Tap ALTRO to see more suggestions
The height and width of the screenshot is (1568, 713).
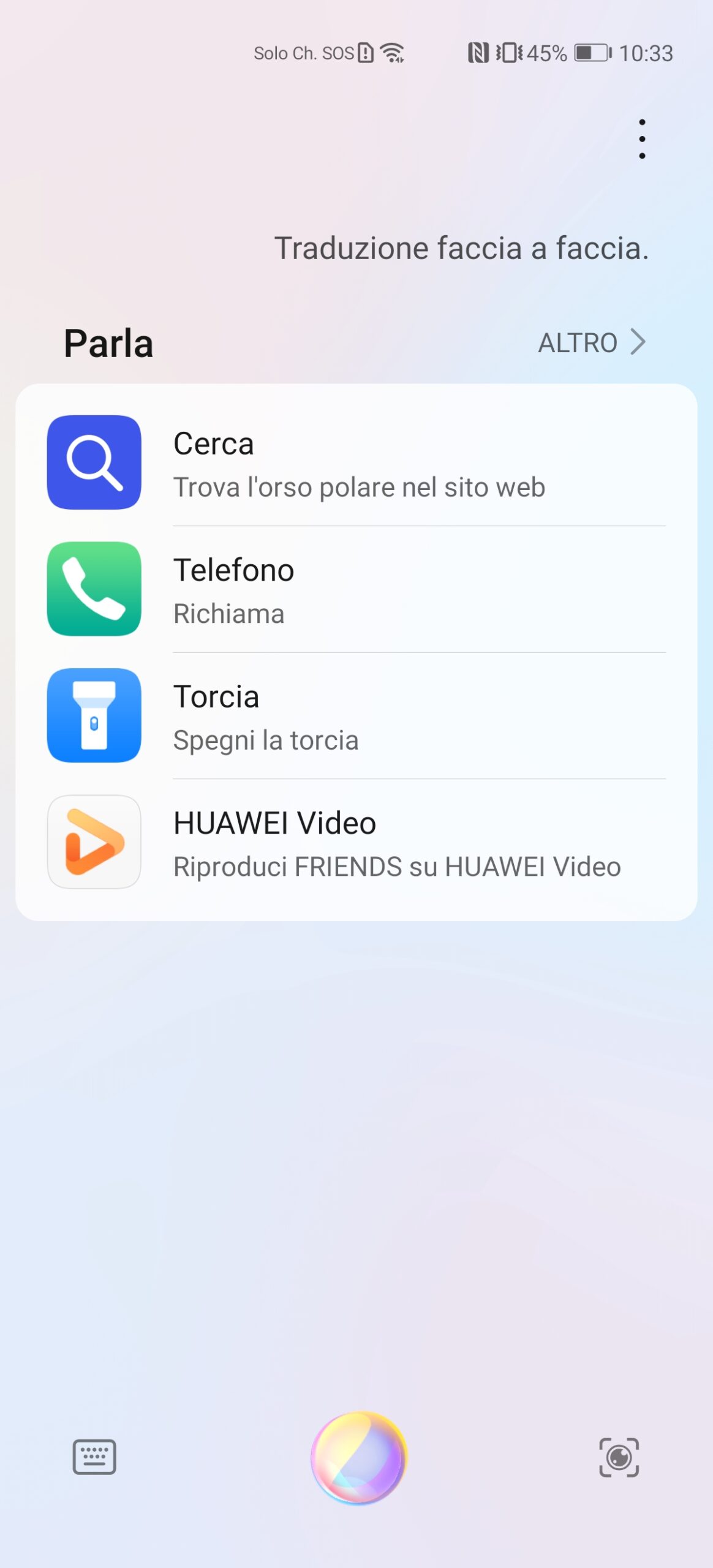(x=591, y=342)
